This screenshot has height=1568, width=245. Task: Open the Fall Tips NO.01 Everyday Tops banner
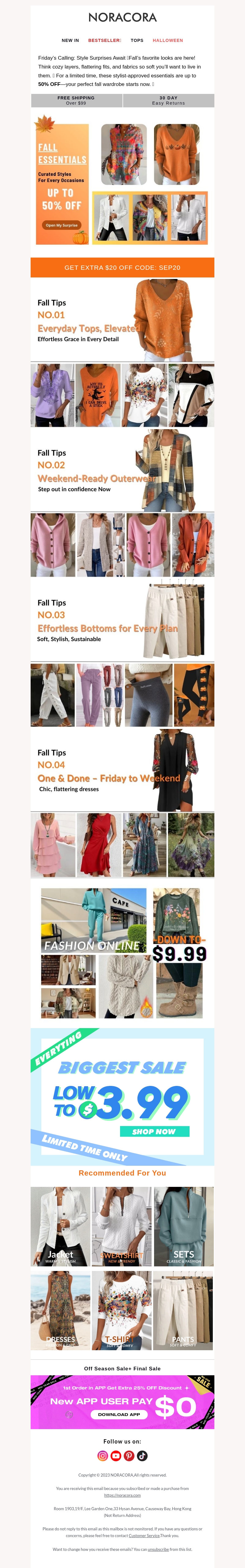point(123,320)
